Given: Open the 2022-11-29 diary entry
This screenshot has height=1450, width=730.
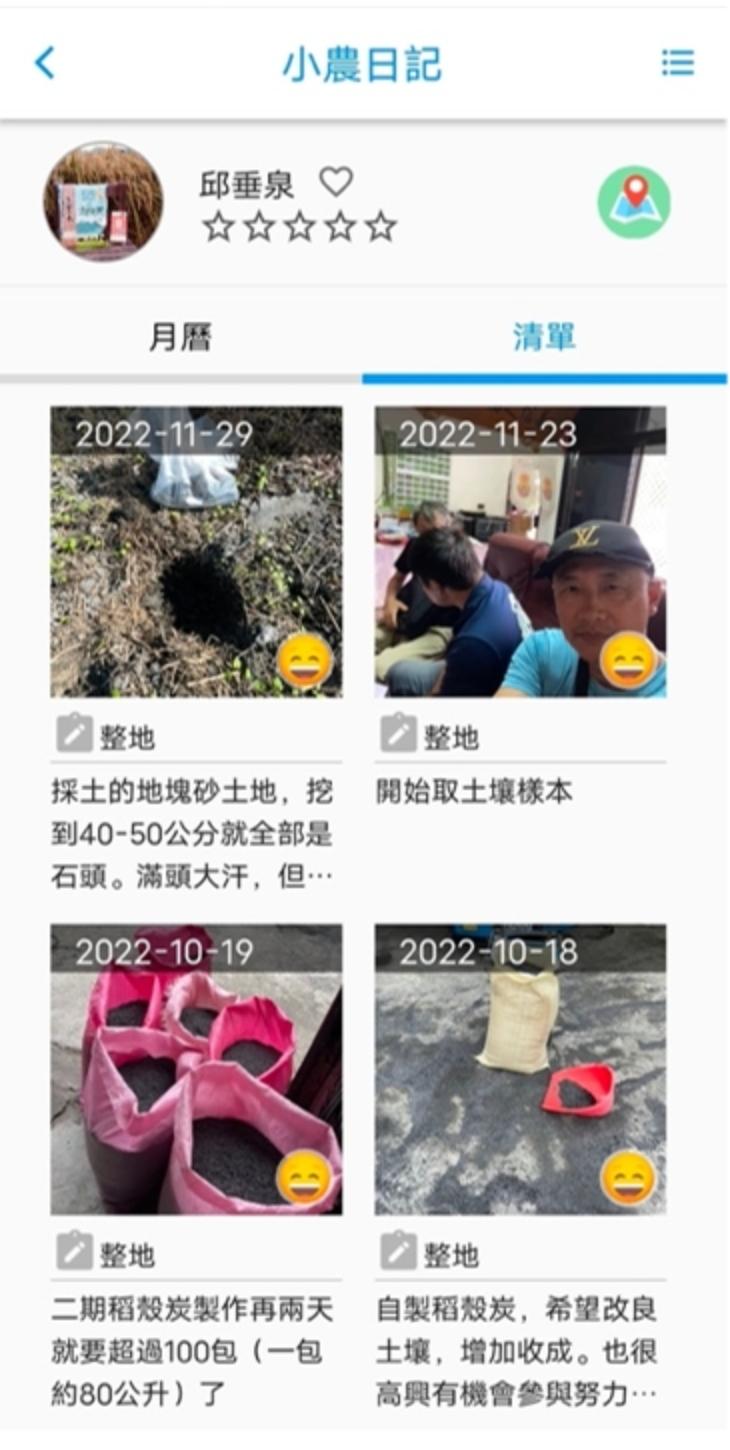Looking at the screenshot, I should pyautogui.click(x=196, y=552).
